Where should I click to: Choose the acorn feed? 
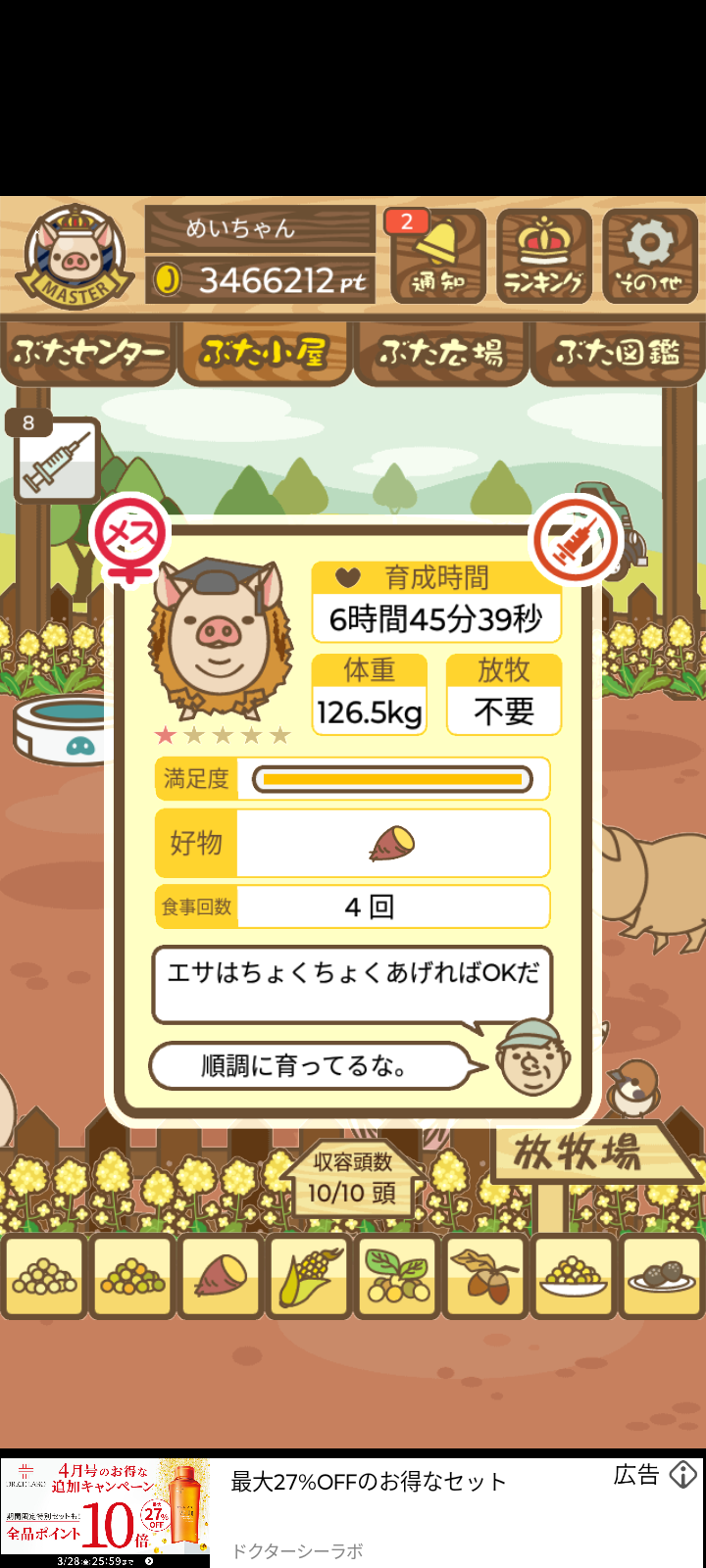(486, 1276)
